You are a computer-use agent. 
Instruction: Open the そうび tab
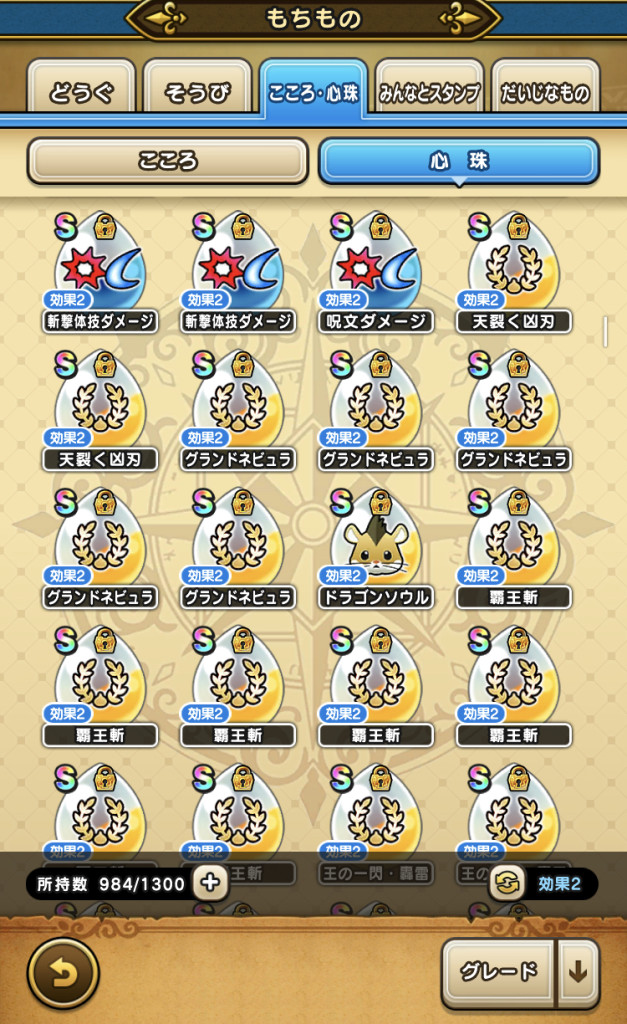point(196,93)
